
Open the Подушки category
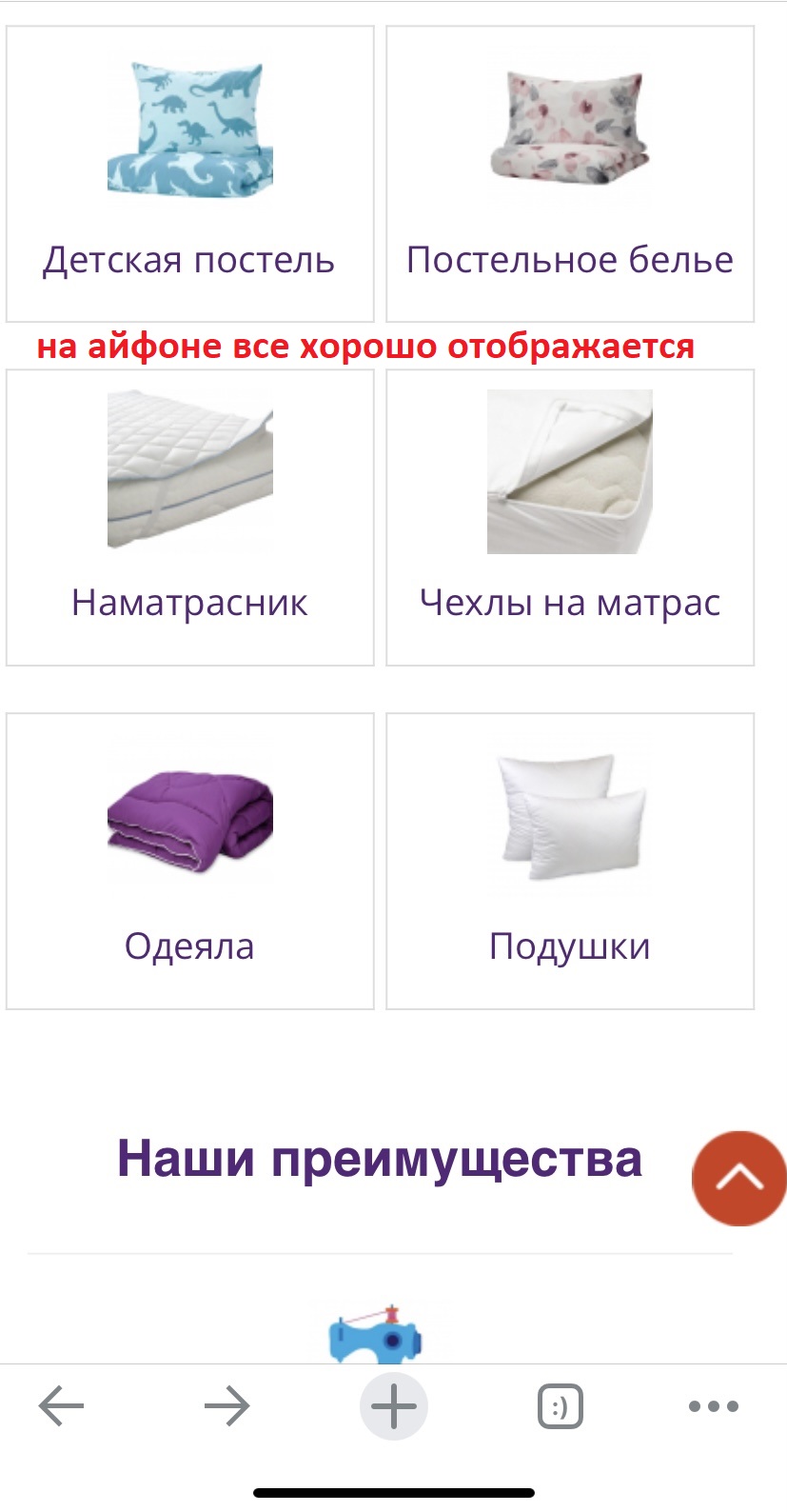(x=570, y=861)
